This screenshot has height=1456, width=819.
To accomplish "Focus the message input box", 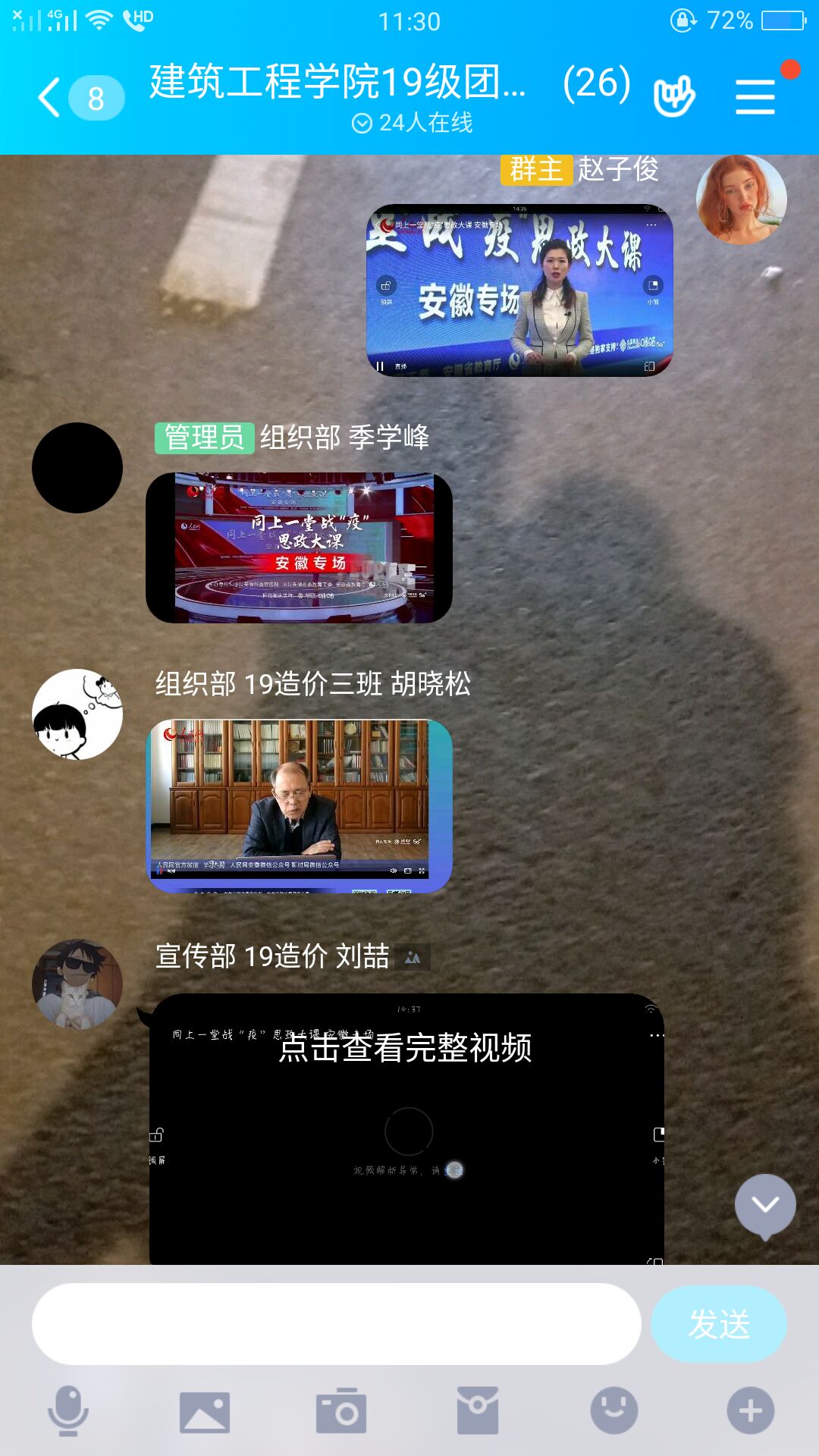I will pyautogui.click(x=336, y=1324).
